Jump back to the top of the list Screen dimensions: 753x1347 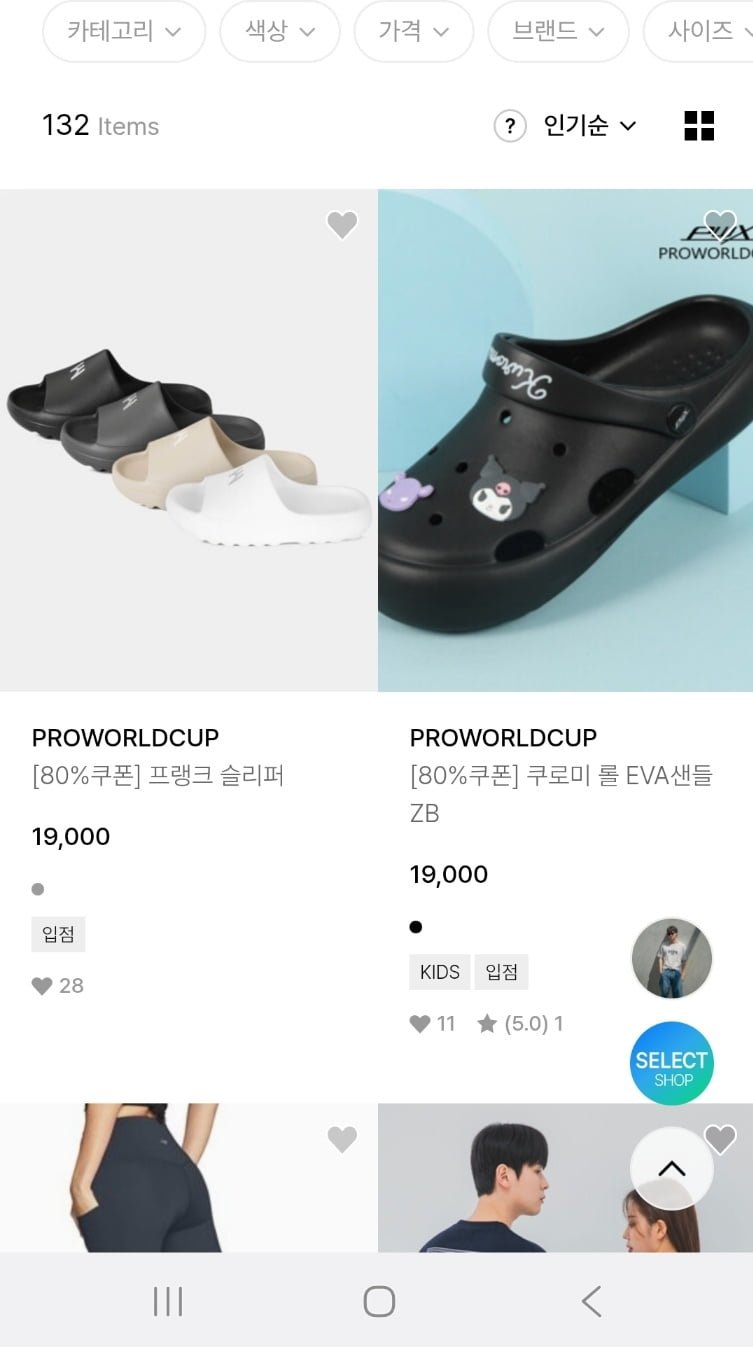click(x=672, y=1169)
